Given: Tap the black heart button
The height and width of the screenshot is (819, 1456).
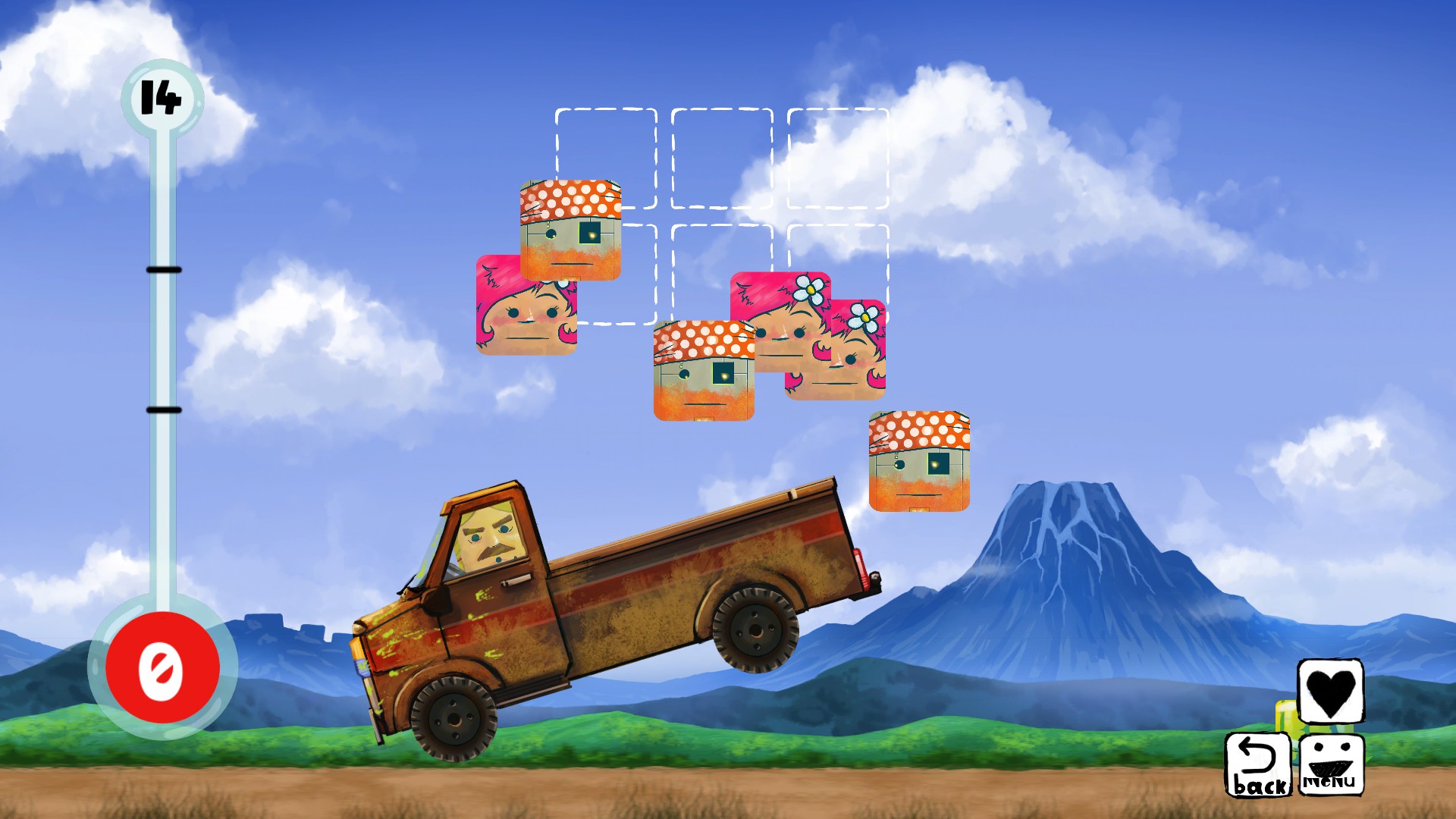Looking at the screenshot, I should [x=1330, y=691].
